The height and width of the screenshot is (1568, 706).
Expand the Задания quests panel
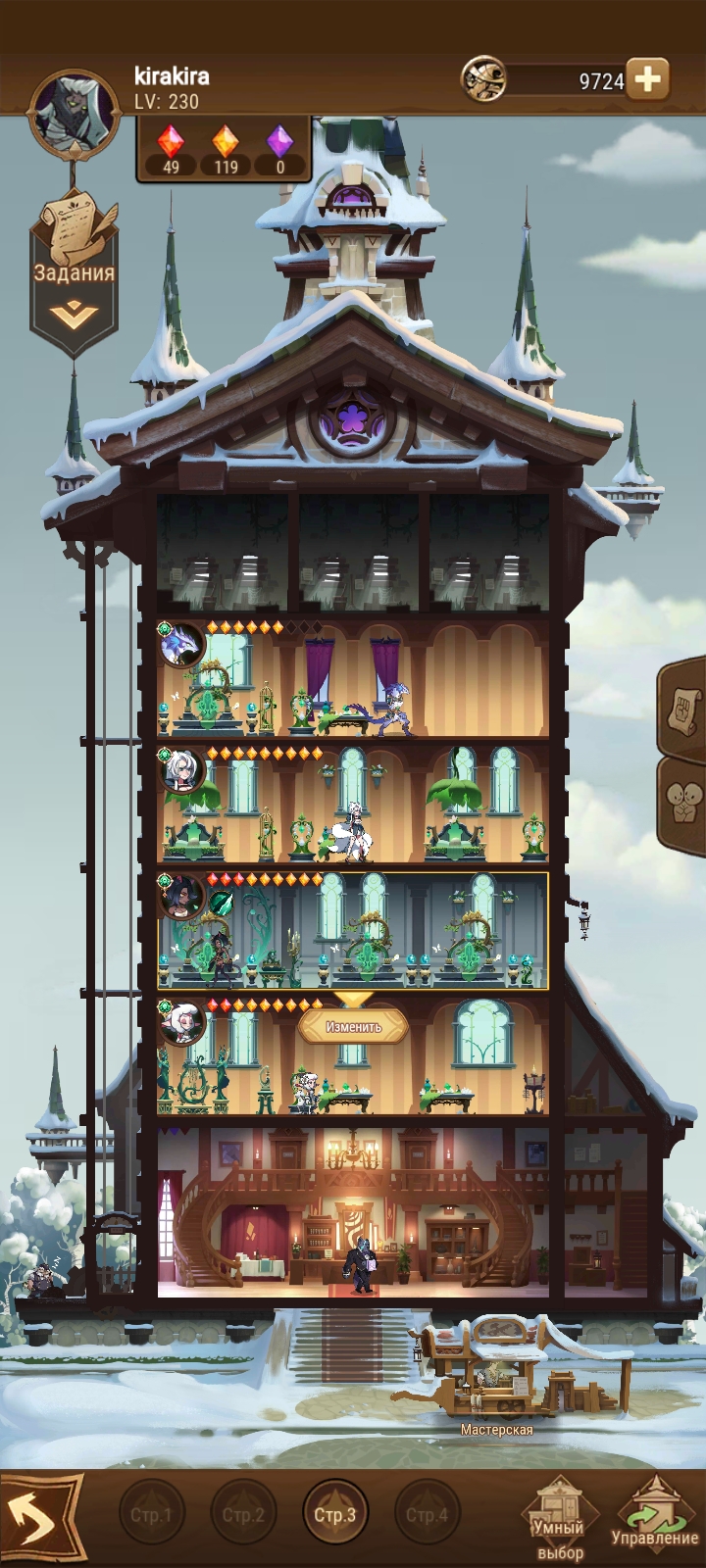pyautogui.click(x=74, y=274)
